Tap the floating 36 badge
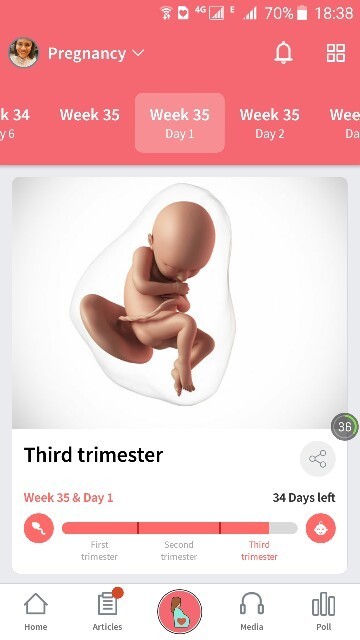The width and height of the screenshot is (360, 640). point(345,427)
